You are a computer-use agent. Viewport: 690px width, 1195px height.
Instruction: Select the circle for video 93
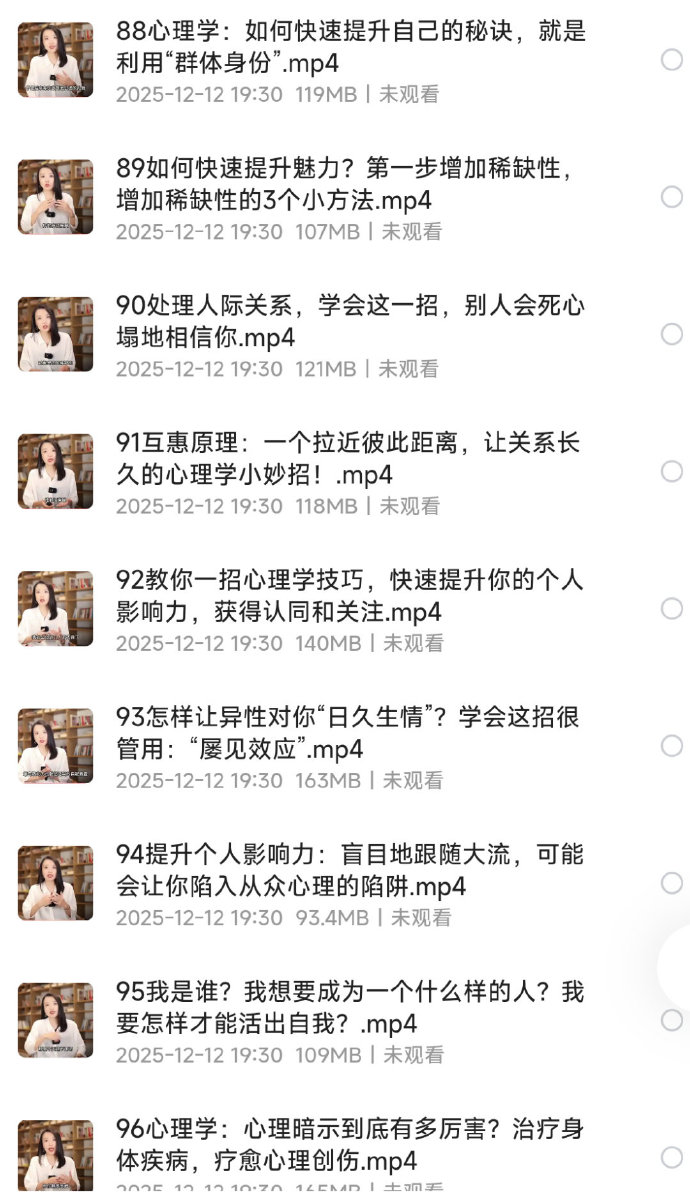672,746
